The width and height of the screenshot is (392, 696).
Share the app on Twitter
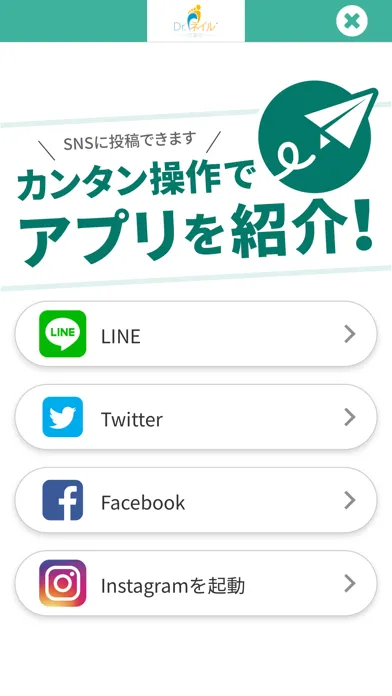(x=196, y=417)
